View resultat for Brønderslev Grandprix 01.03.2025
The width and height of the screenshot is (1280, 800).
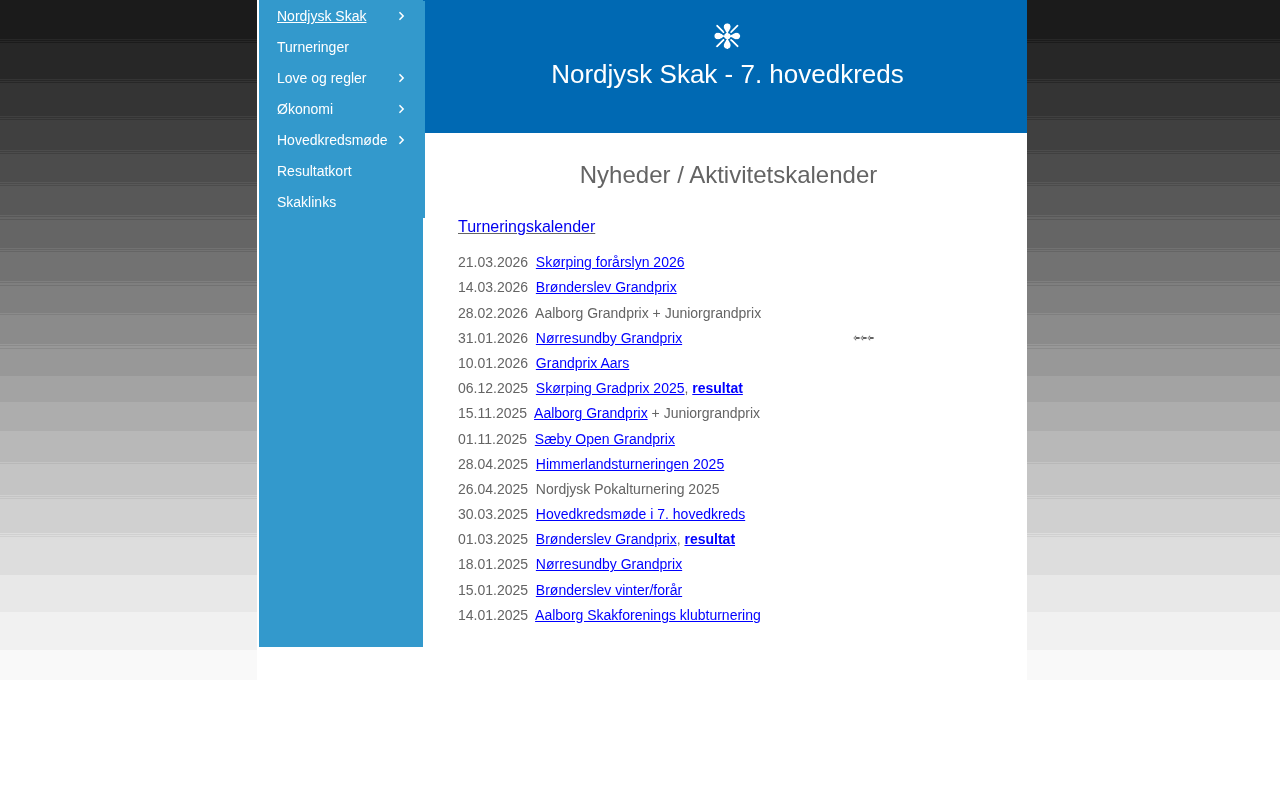pyautogui.click(x=709, y=539)
